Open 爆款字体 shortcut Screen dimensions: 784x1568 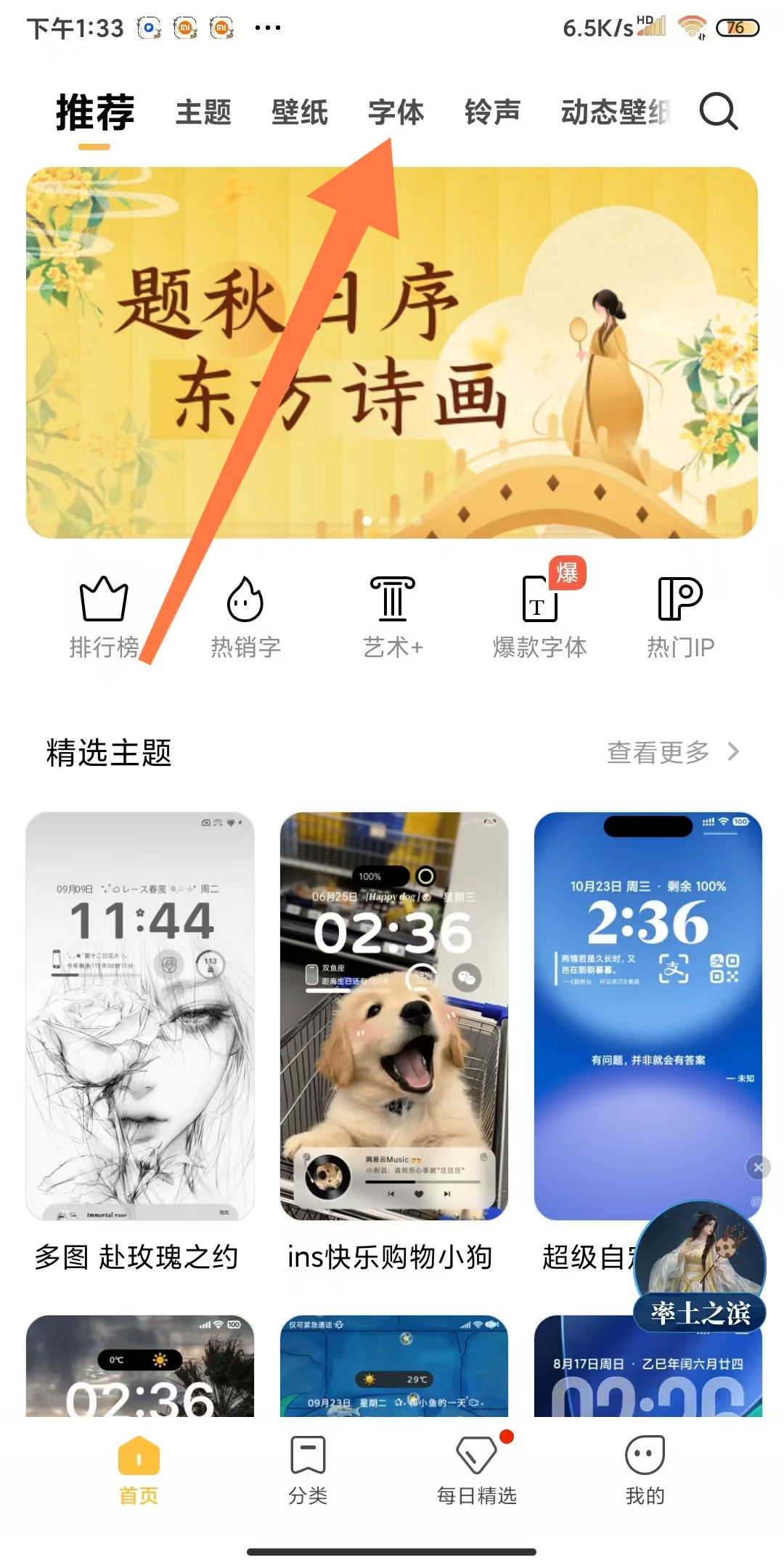(540, 617)
